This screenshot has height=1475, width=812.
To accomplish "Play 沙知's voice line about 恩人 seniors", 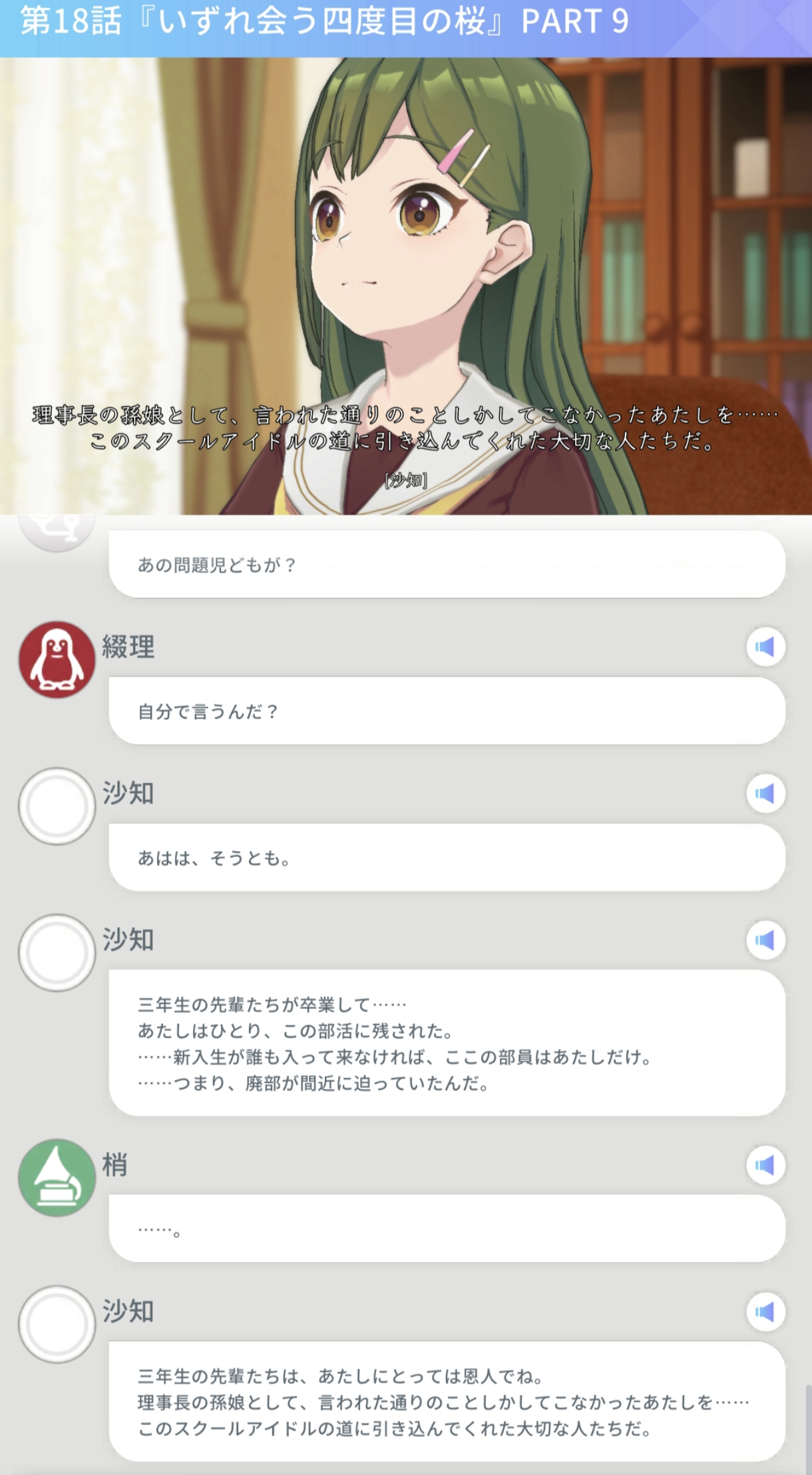I will (765, 1311).
